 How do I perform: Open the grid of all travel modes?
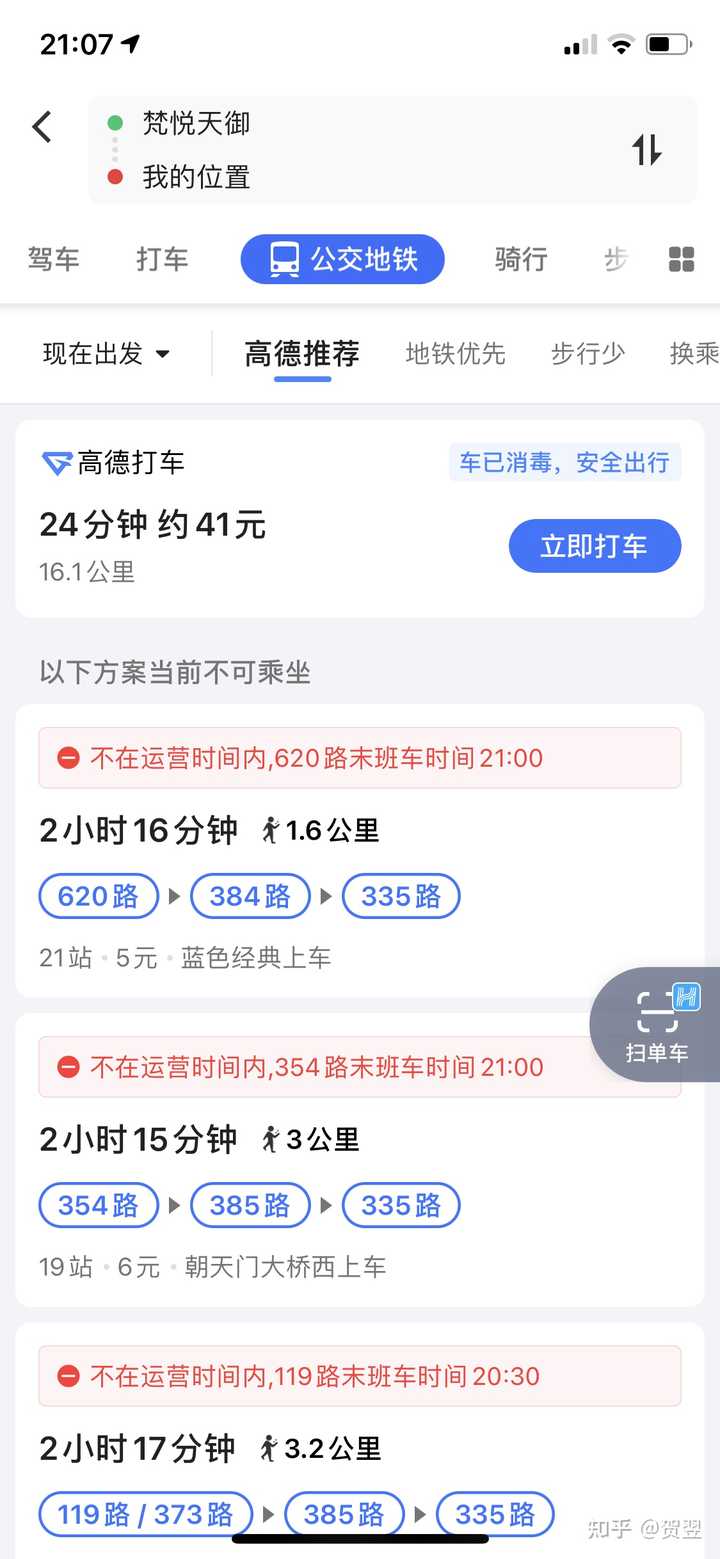[x=681, y=259]
